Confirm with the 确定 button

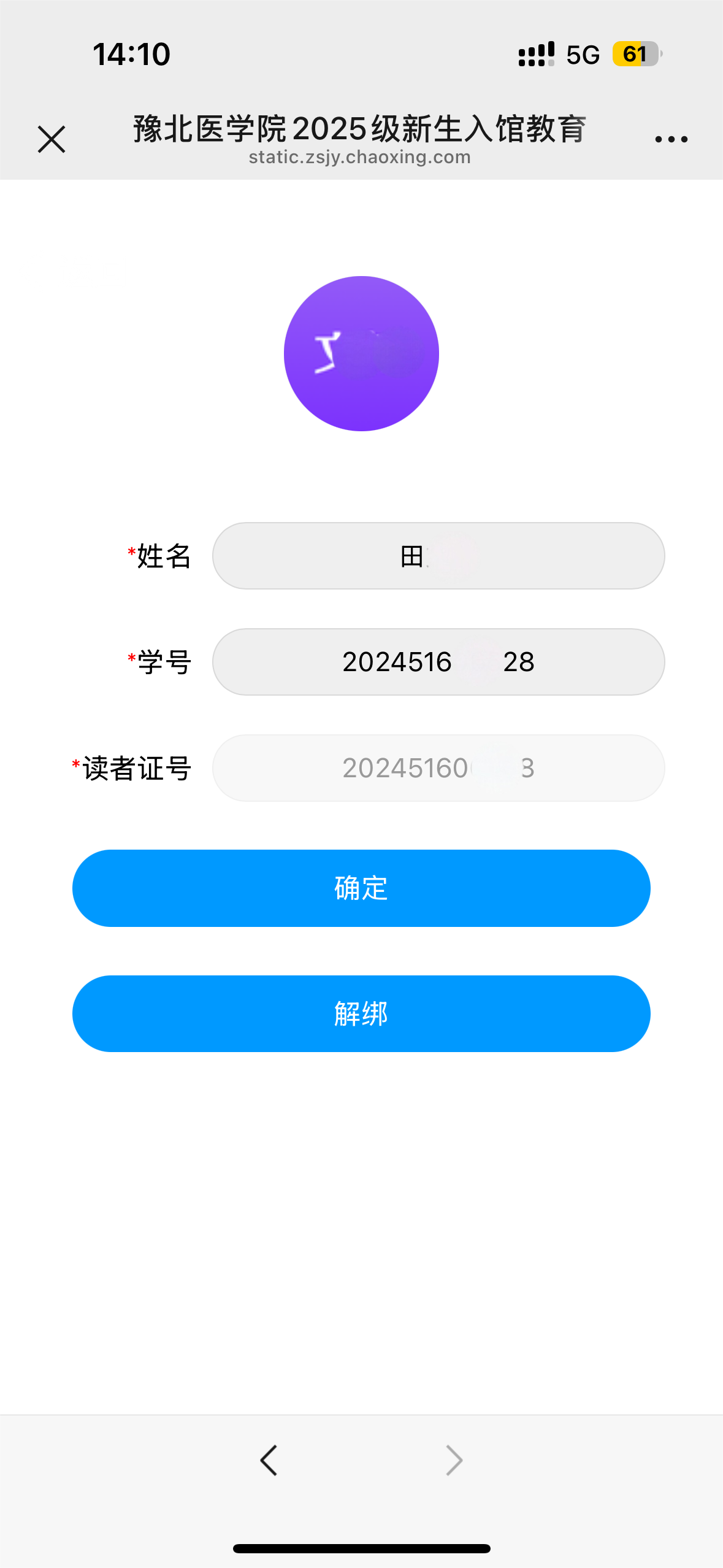point(361,888)
